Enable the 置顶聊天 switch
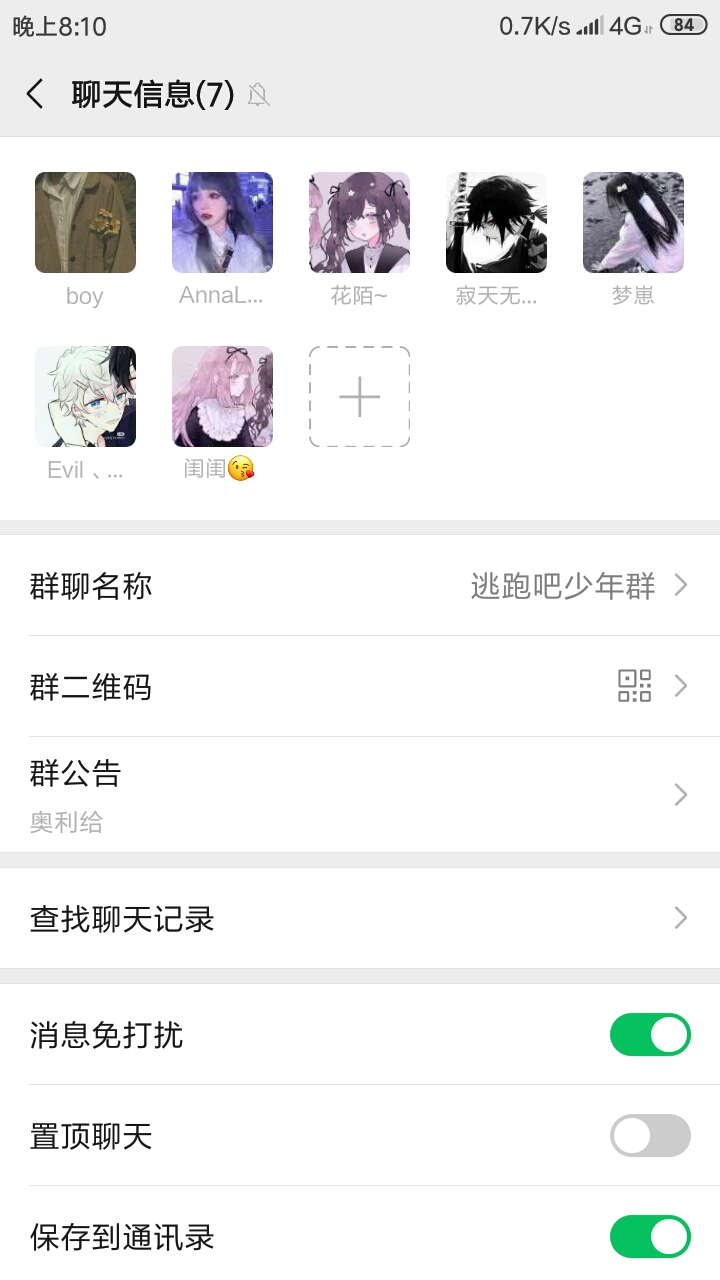The image size is (720, 1280). click(x=650, y=1136)
